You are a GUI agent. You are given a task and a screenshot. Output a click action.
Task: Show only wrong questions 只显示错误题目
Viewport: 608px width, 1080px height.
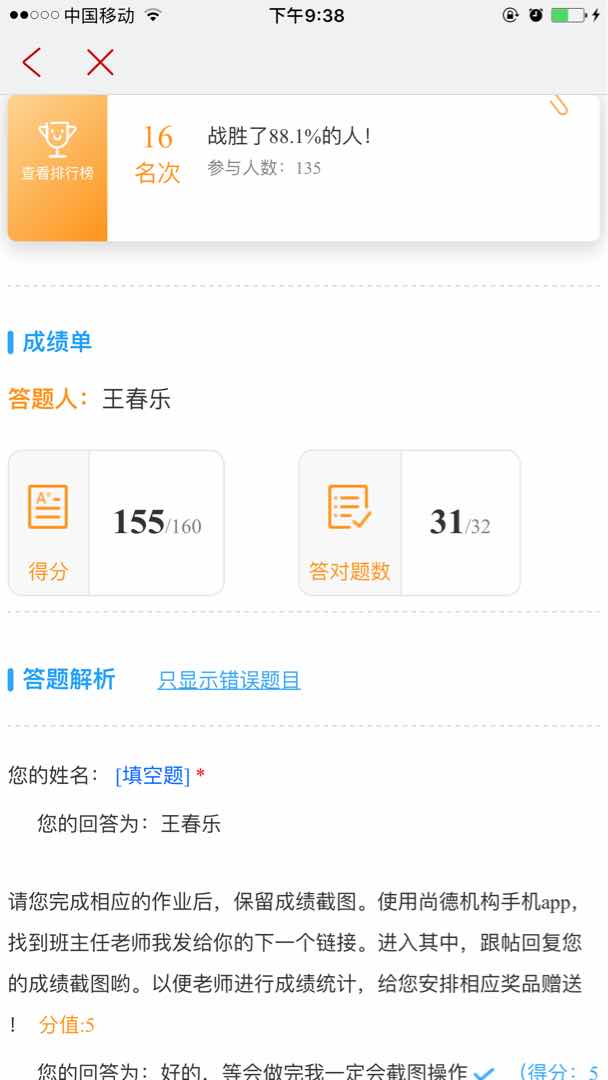[x=229, y=681]
